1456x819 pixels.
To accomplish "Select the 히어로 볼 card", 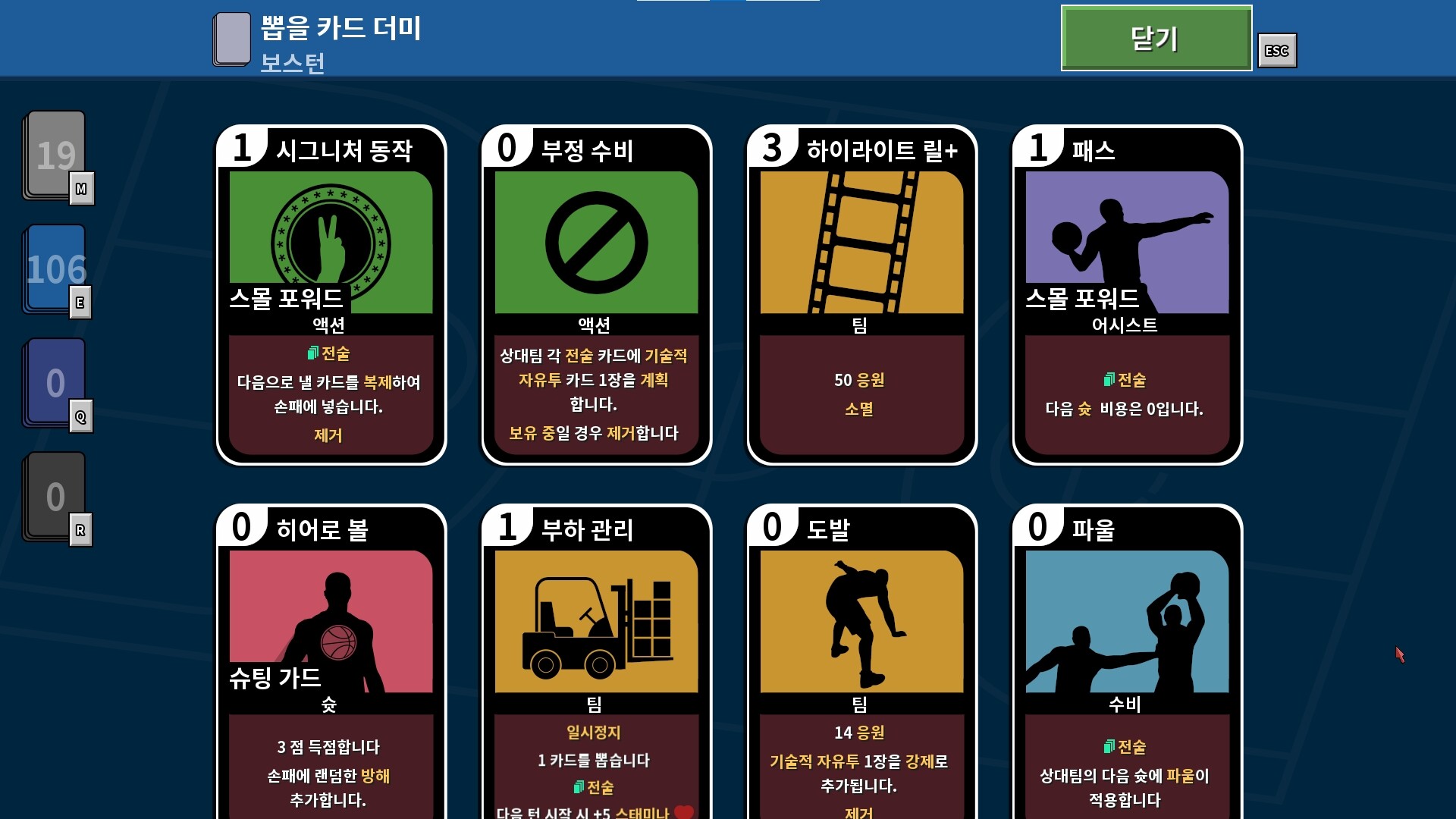I will pyautogui.click(x=331, y=660).
